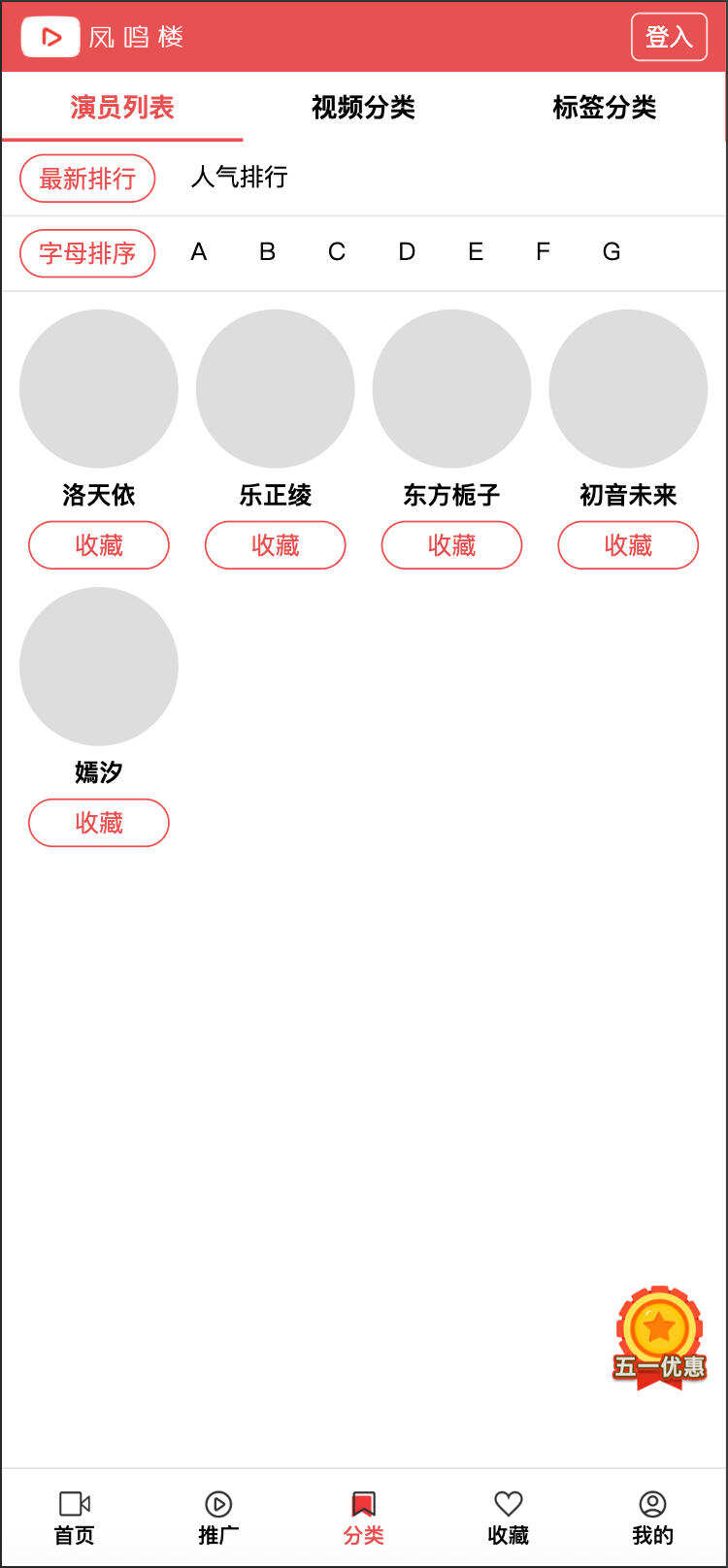Favorite 洛天依 using her 收藏 button
This screenshot has height=1568, width=728.
point(98,544)
